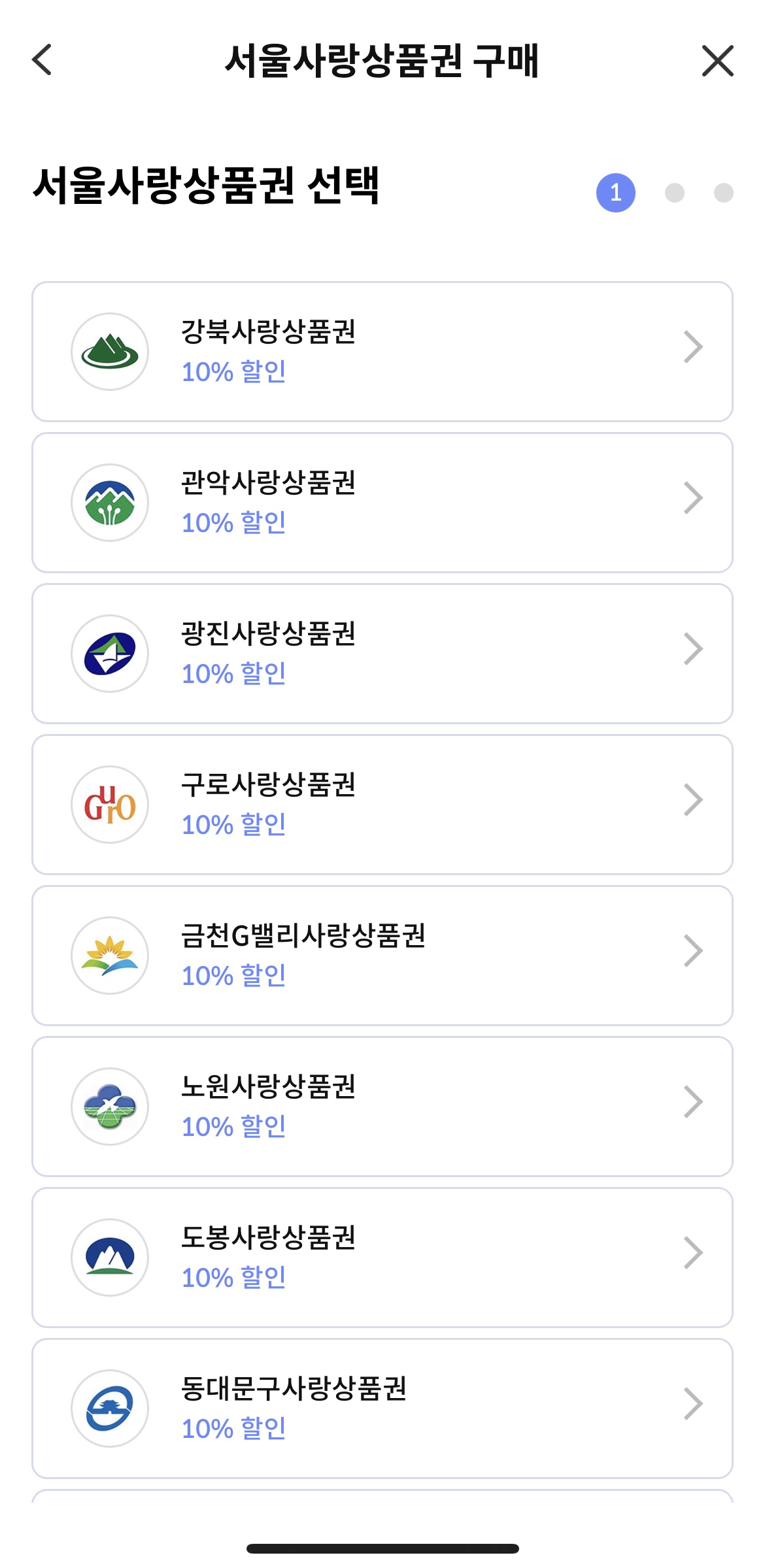Open 금천G밸리사랑상품권
The image size is (765, 1568).
tap(382, 956)
